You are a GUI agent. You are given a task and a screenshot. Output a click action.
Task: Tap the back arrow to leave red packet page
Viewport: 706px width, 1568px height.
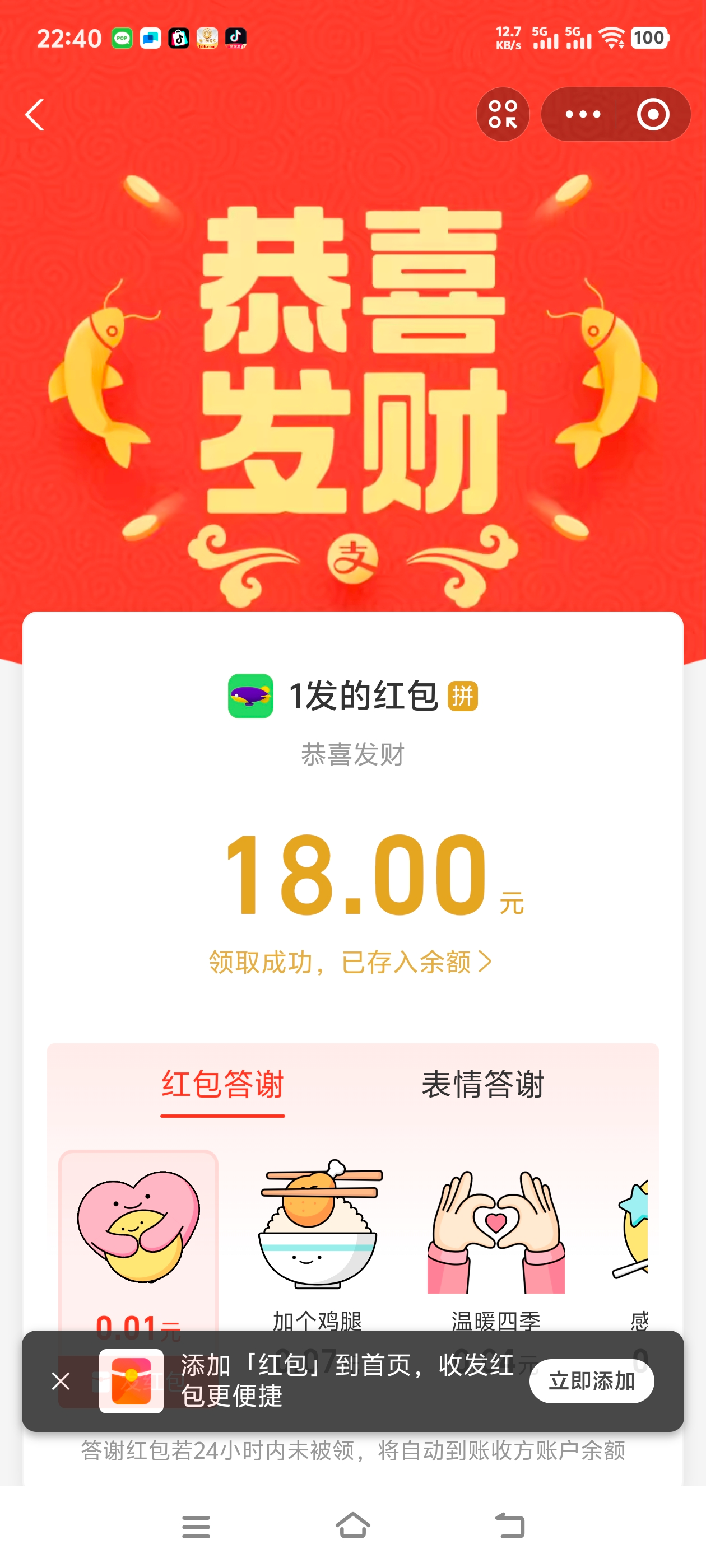pos(35,114)
